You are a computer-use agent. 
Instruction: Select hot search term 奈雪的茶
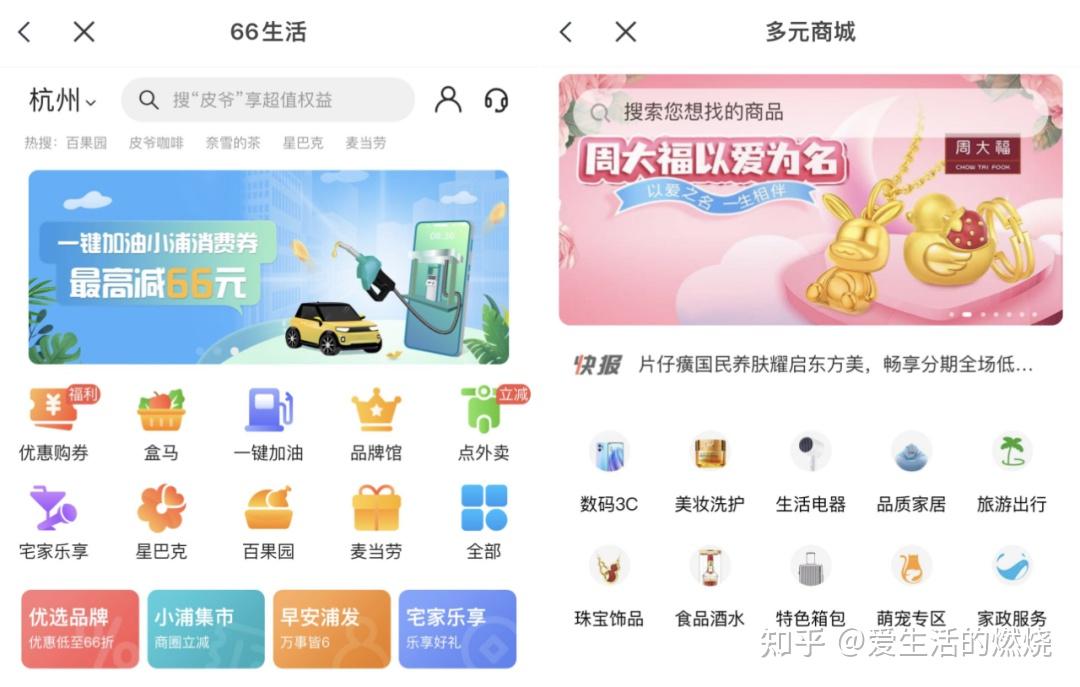(x=233, y=143)
